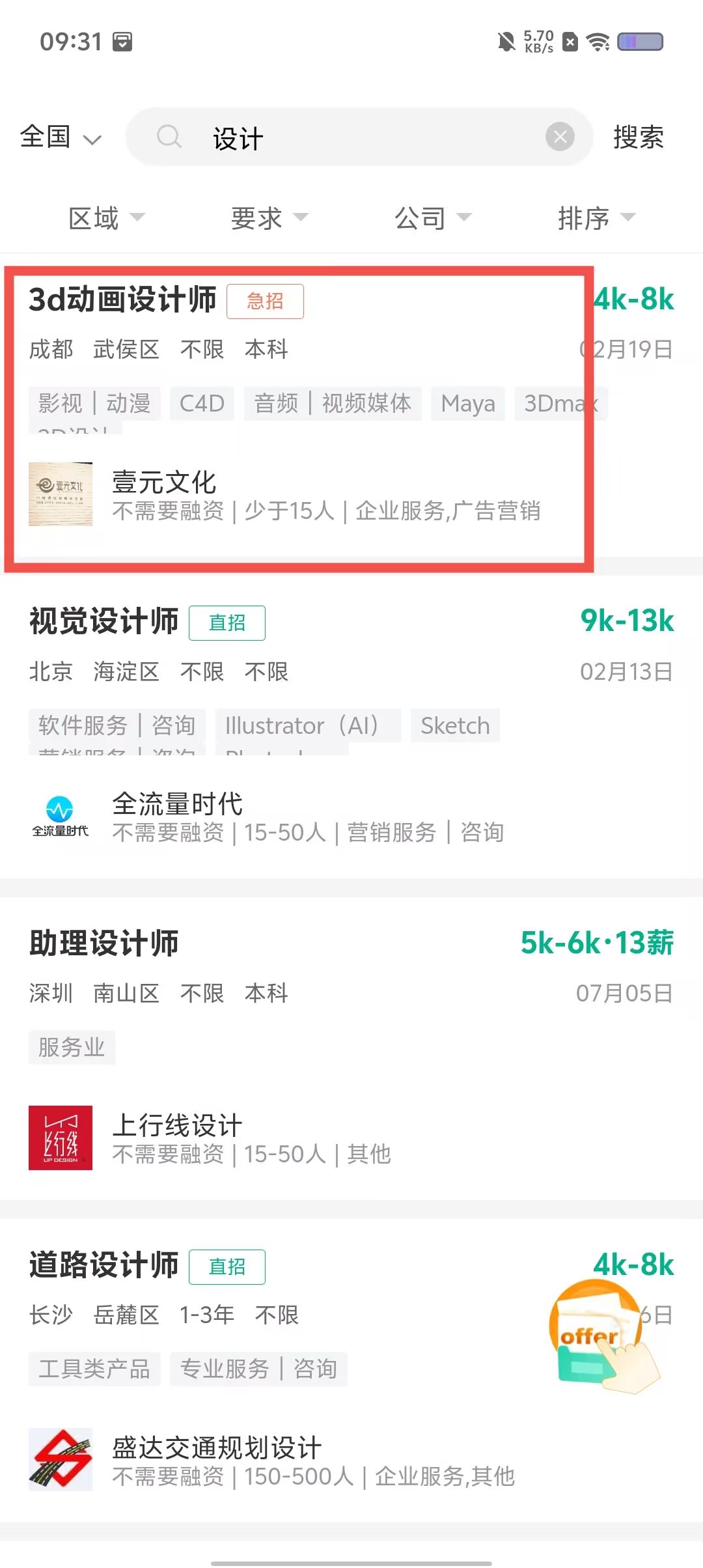The width and height of the screenshot is (703, 1568).
Task: Clear the search text
Action: 560,137
